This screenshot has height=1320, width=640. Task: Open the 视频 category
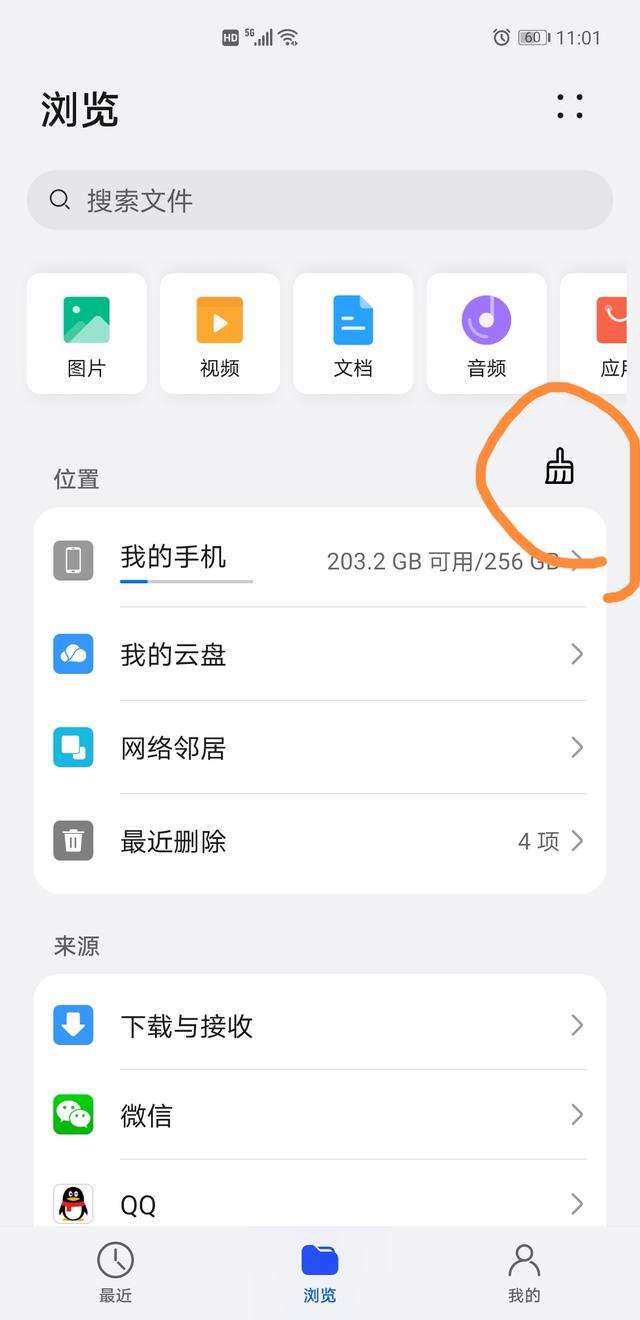[x=220, y=334]
